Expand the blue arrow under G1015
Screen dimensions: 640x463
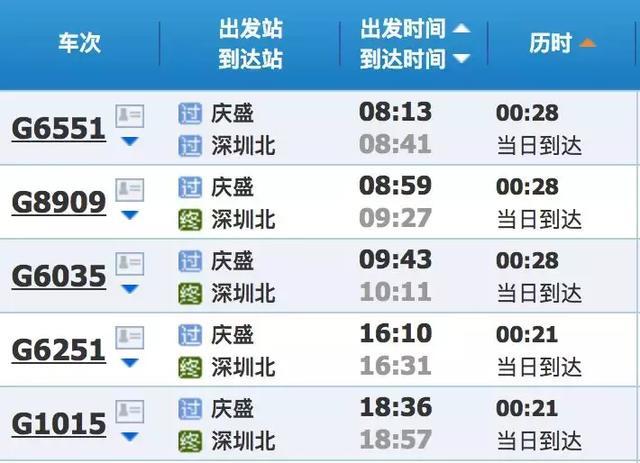[x=129, y=437]
